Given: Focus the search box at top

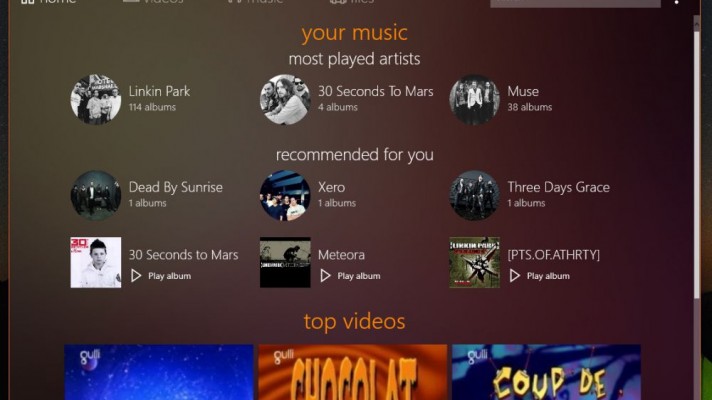Looking at the screenshot, I should (574, 3).
